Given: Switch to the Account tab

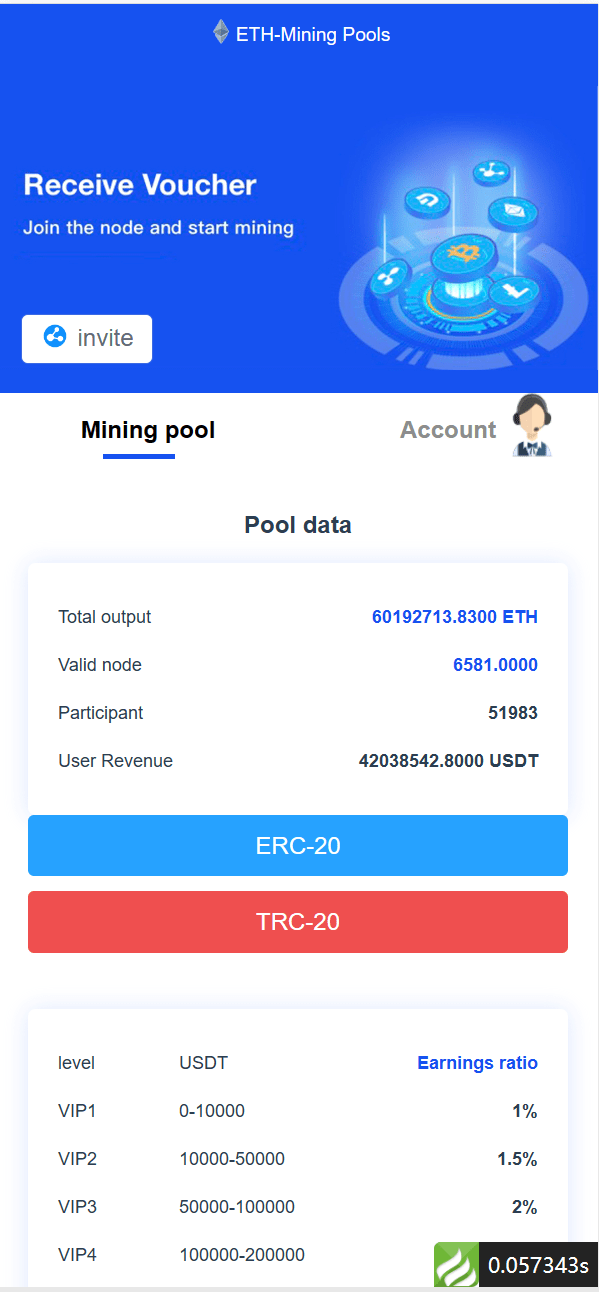Looking at the screenshot, I should tap(448, 430).
